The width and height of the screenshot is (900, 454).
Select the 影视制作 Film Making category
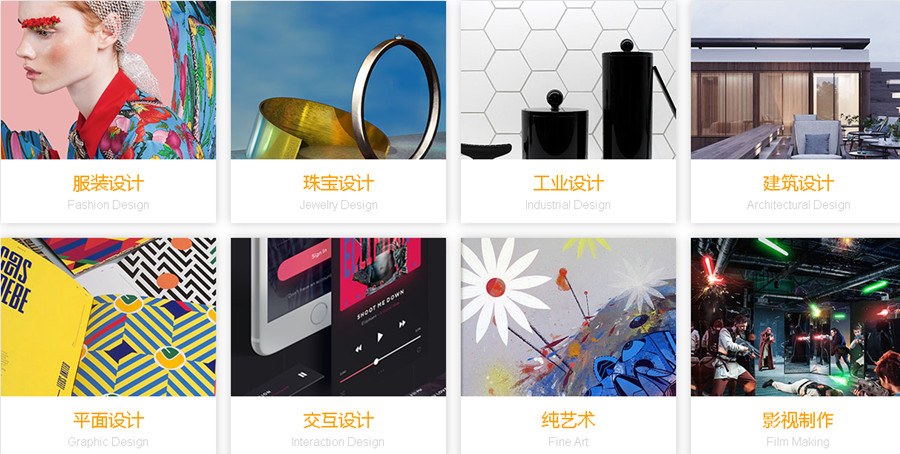click(798, 420)
